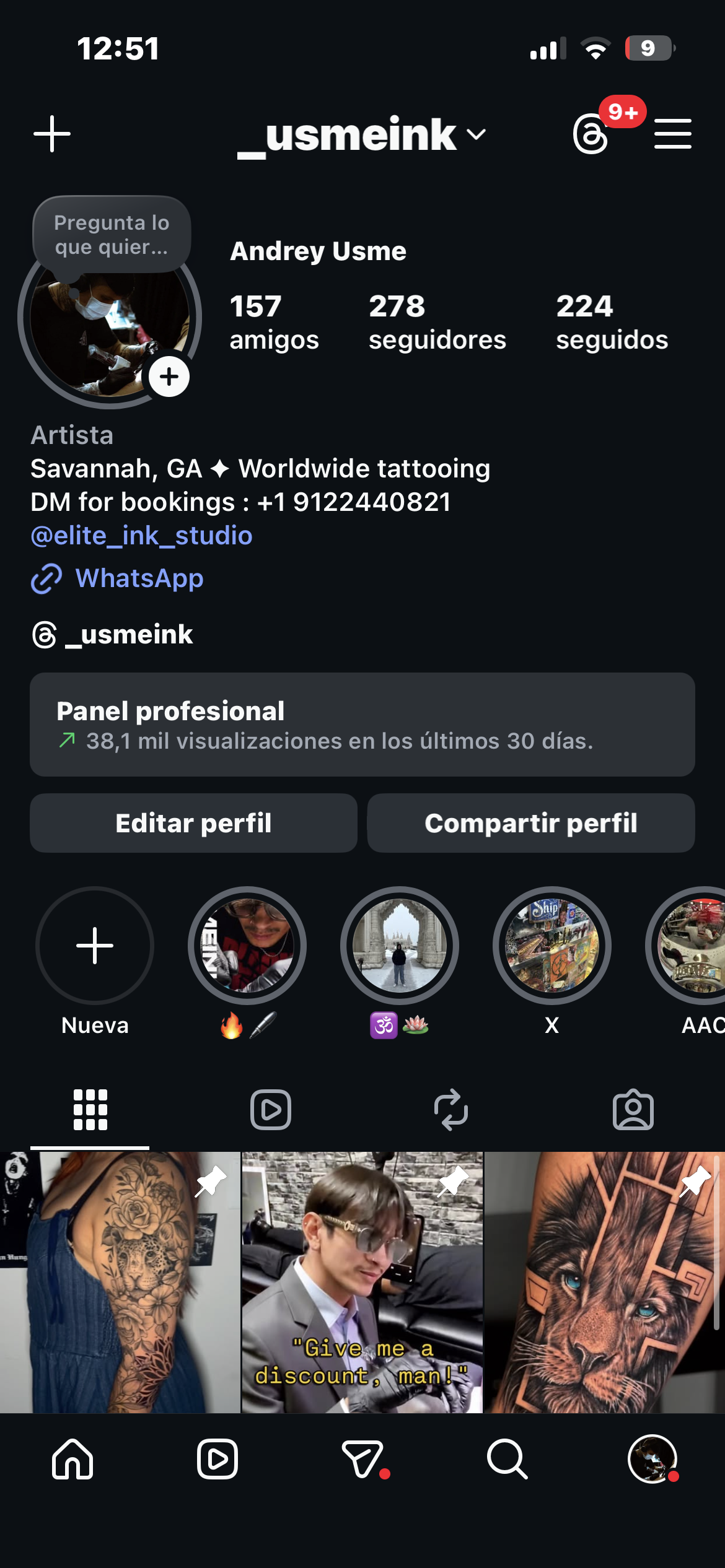Open the X story highlight

click(x=551, y=946)
